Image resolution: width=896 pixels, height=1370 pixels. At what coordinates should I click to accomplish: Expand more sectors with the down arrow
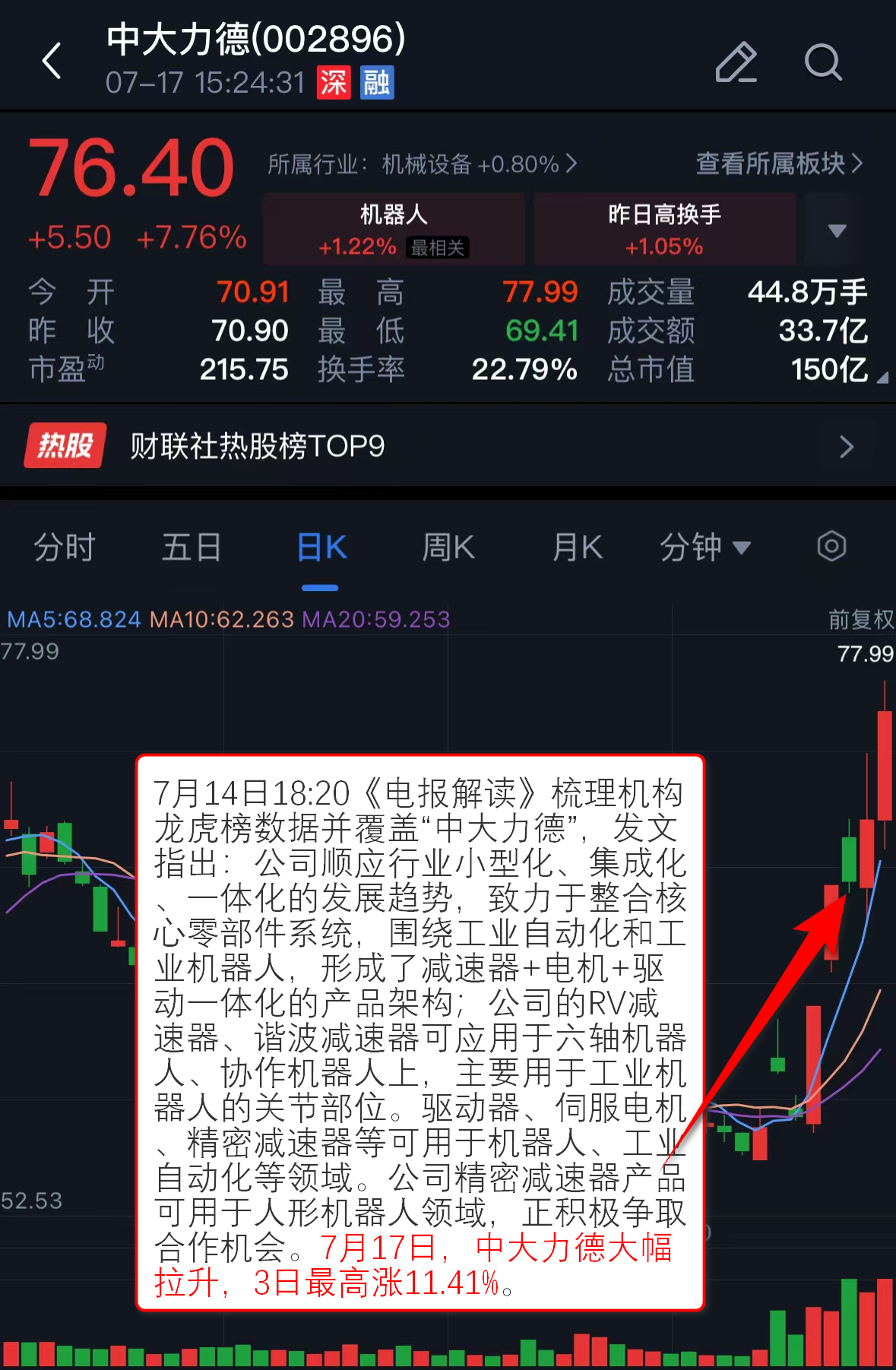point(837,230)
